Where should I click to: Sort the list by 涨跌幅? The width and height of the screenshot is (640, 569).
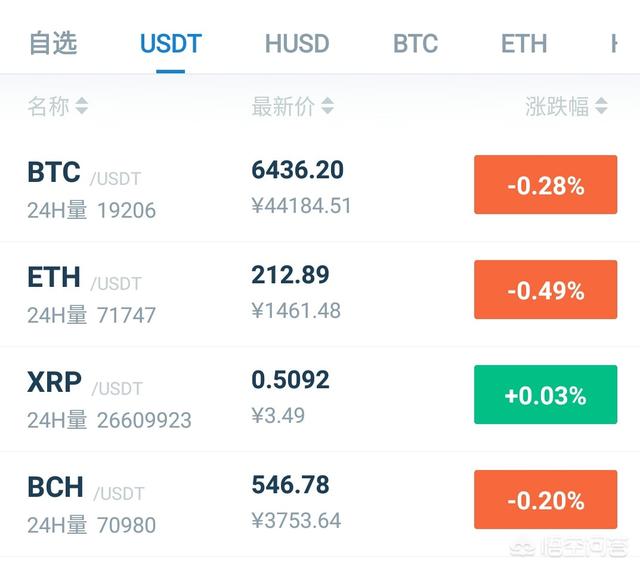click(566, 106)
